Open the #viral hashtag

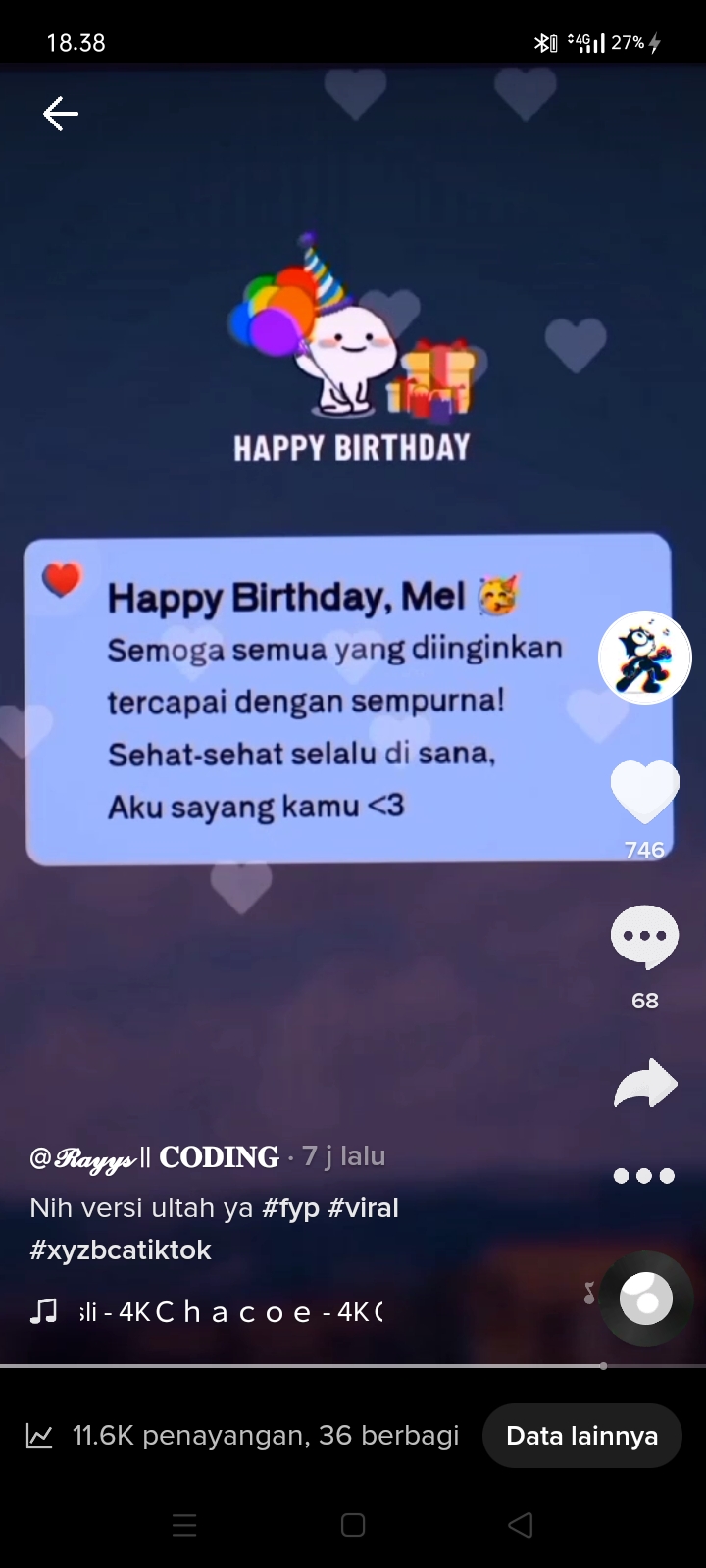click(364, 1207)
